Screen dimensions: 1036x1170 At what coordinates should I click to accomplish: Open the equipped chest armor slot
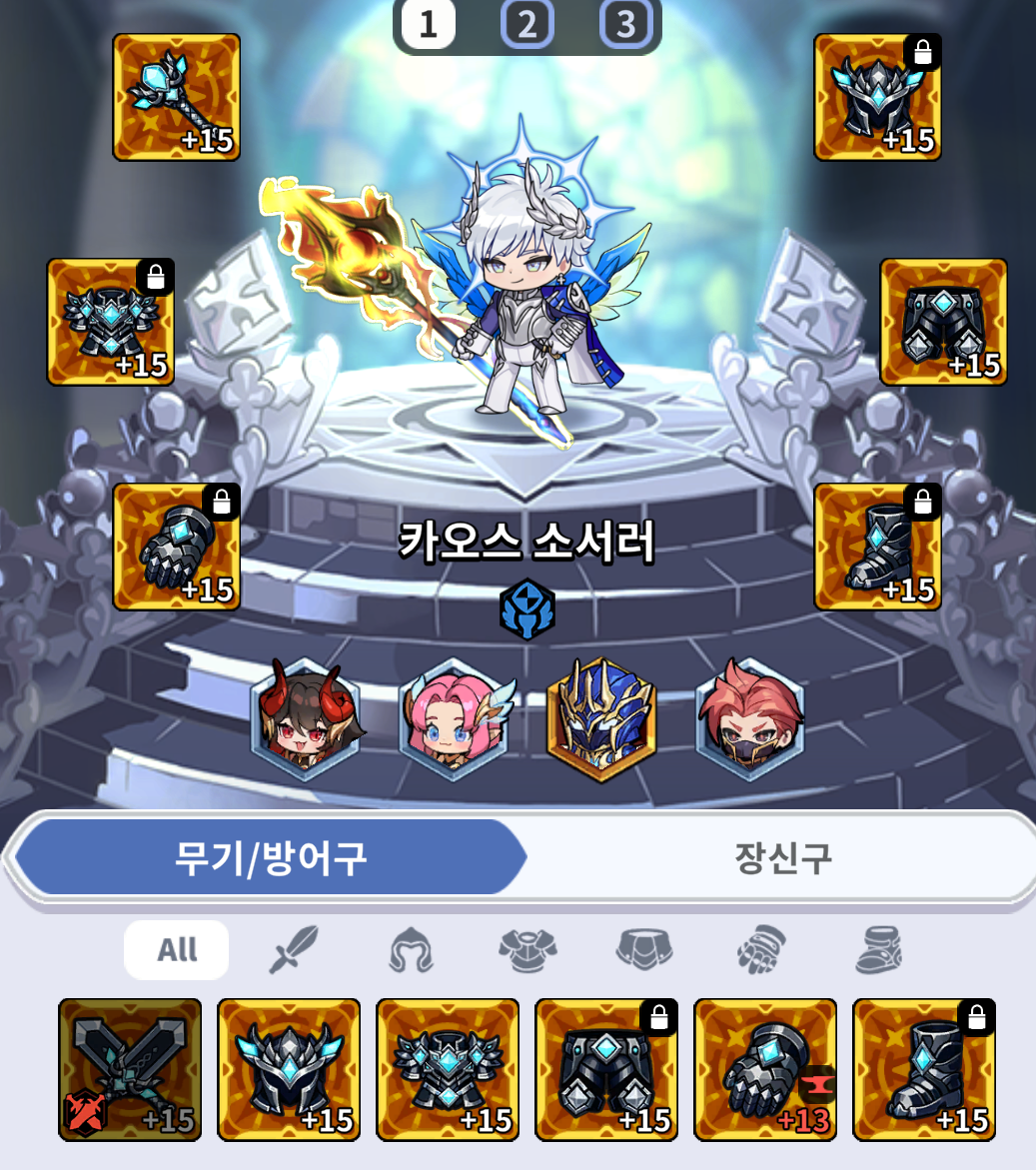pos(111,322)
